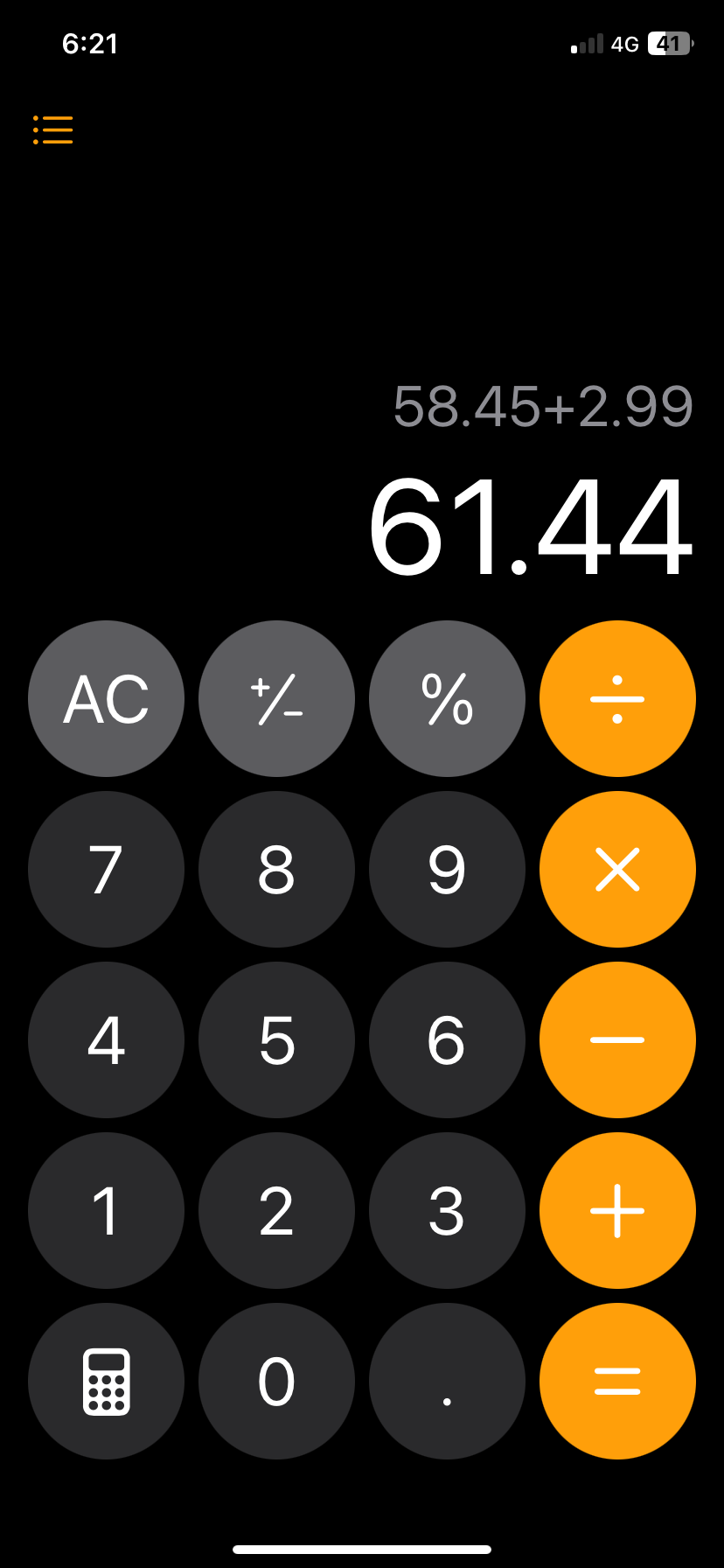This screenshot has width=724, height=1568.
Task: Toggle the plus/minus sign key
Action: [x=276, y=698]
